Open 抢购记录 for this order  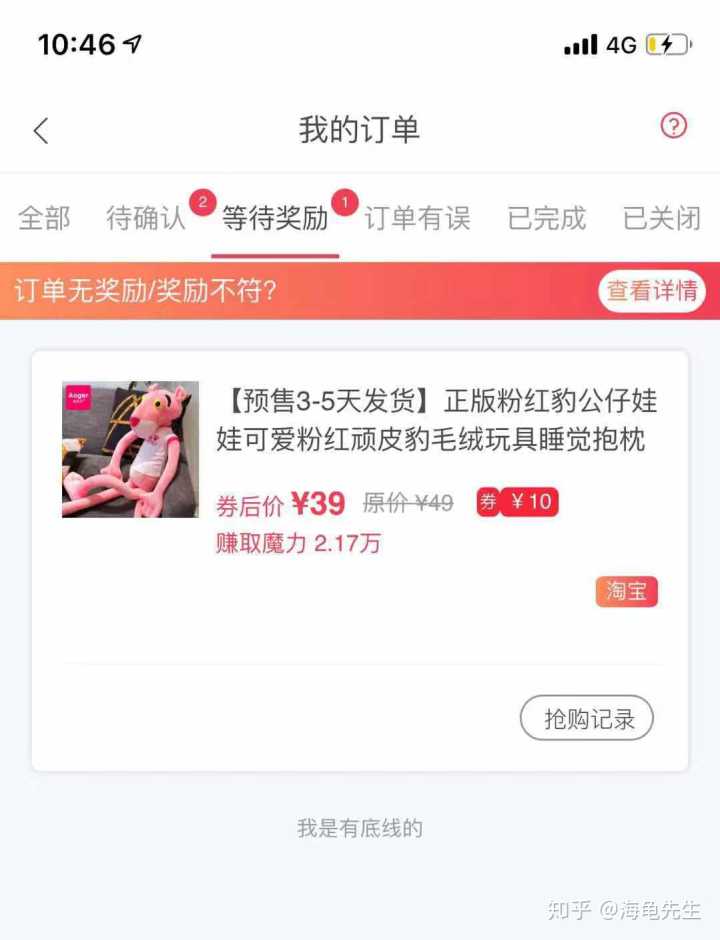click(x=587, y=718)
